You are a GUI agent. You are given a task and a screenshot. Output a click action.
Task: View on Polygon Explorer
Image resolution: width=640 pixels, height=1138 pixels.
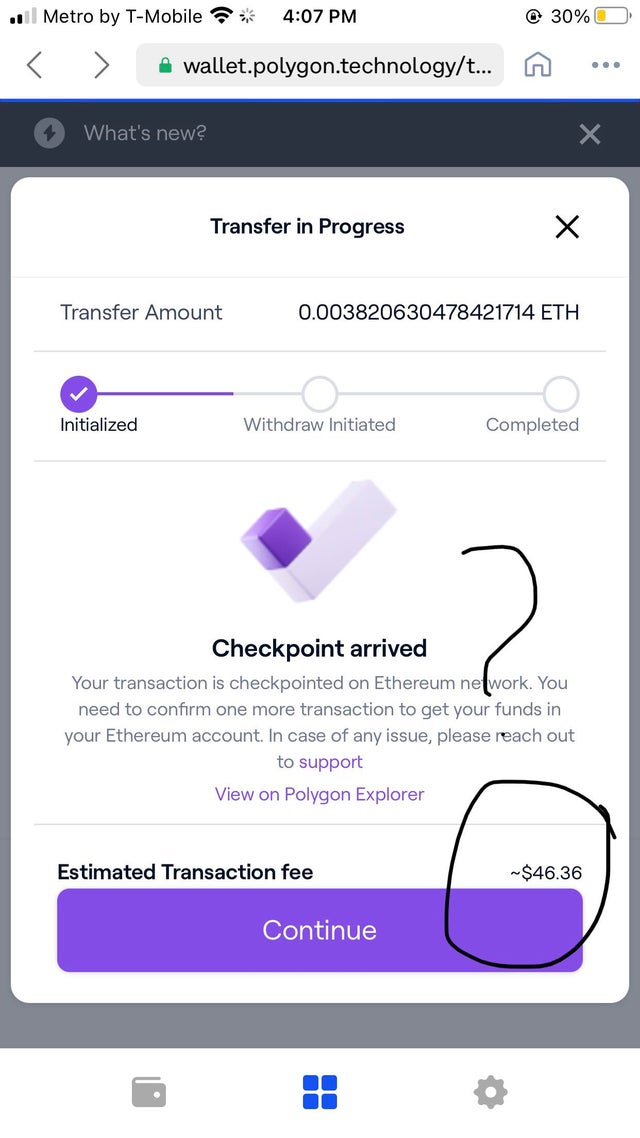(x=320, y=794)
